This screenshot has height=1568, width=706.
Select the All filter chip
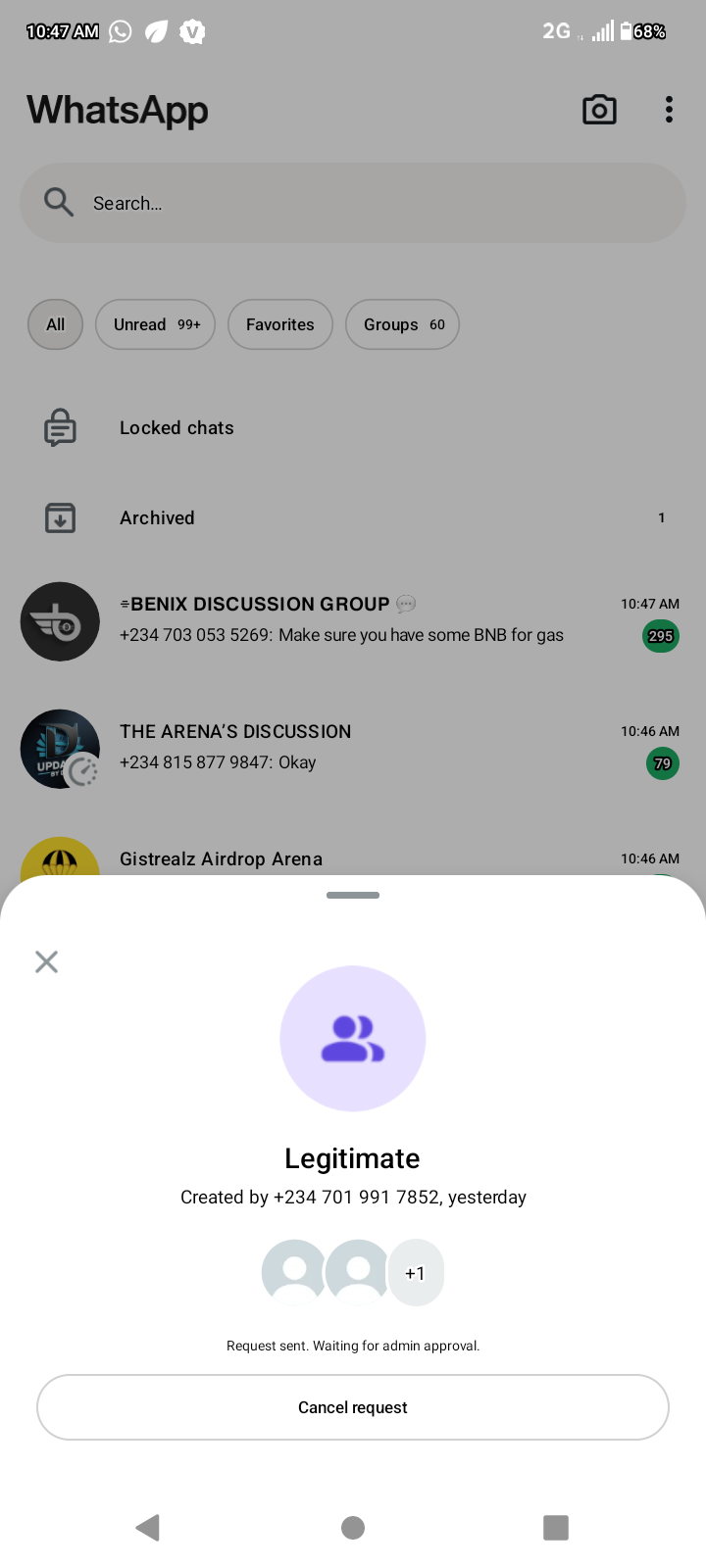point(56,324)
